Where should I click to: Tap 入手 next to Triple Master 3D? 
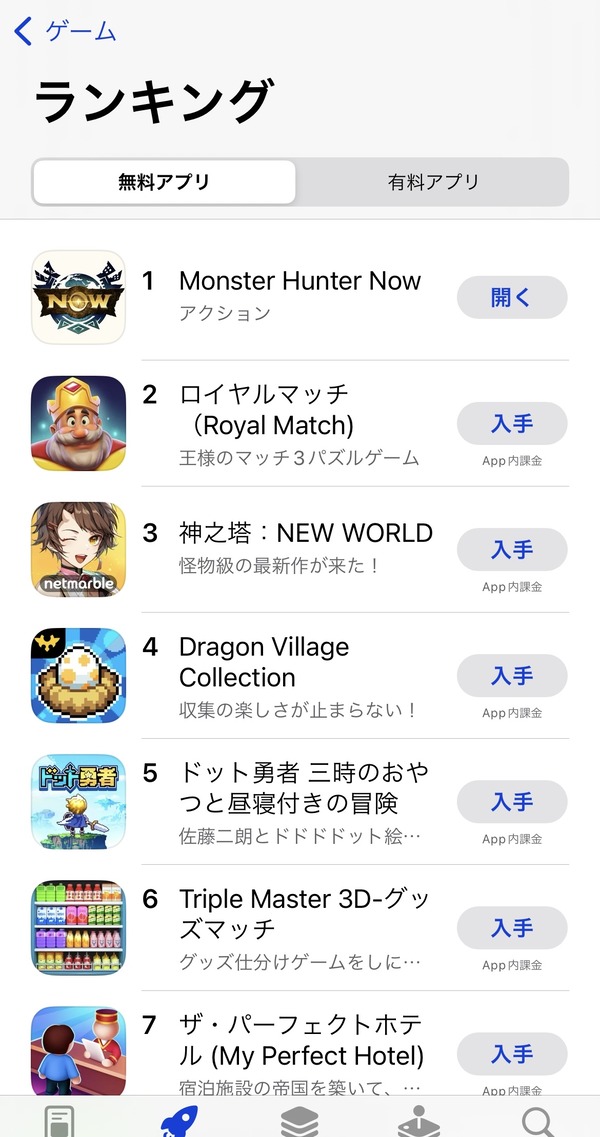(511, 928)
